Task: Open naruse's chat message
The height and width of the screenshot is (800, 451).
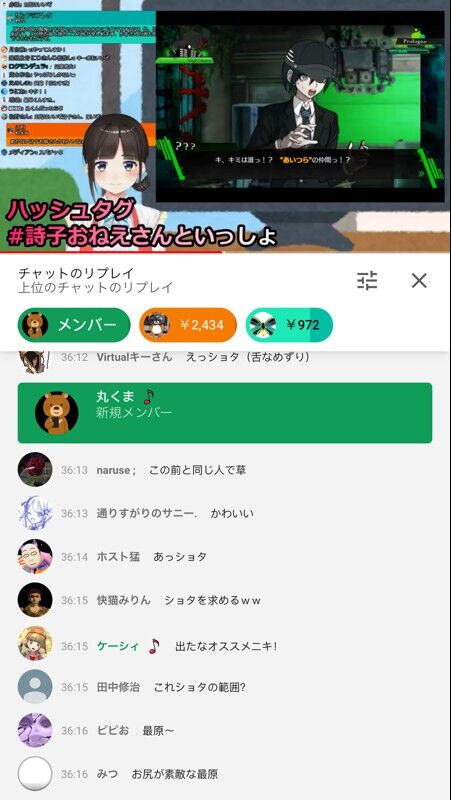Action: [x=225, y=469]
